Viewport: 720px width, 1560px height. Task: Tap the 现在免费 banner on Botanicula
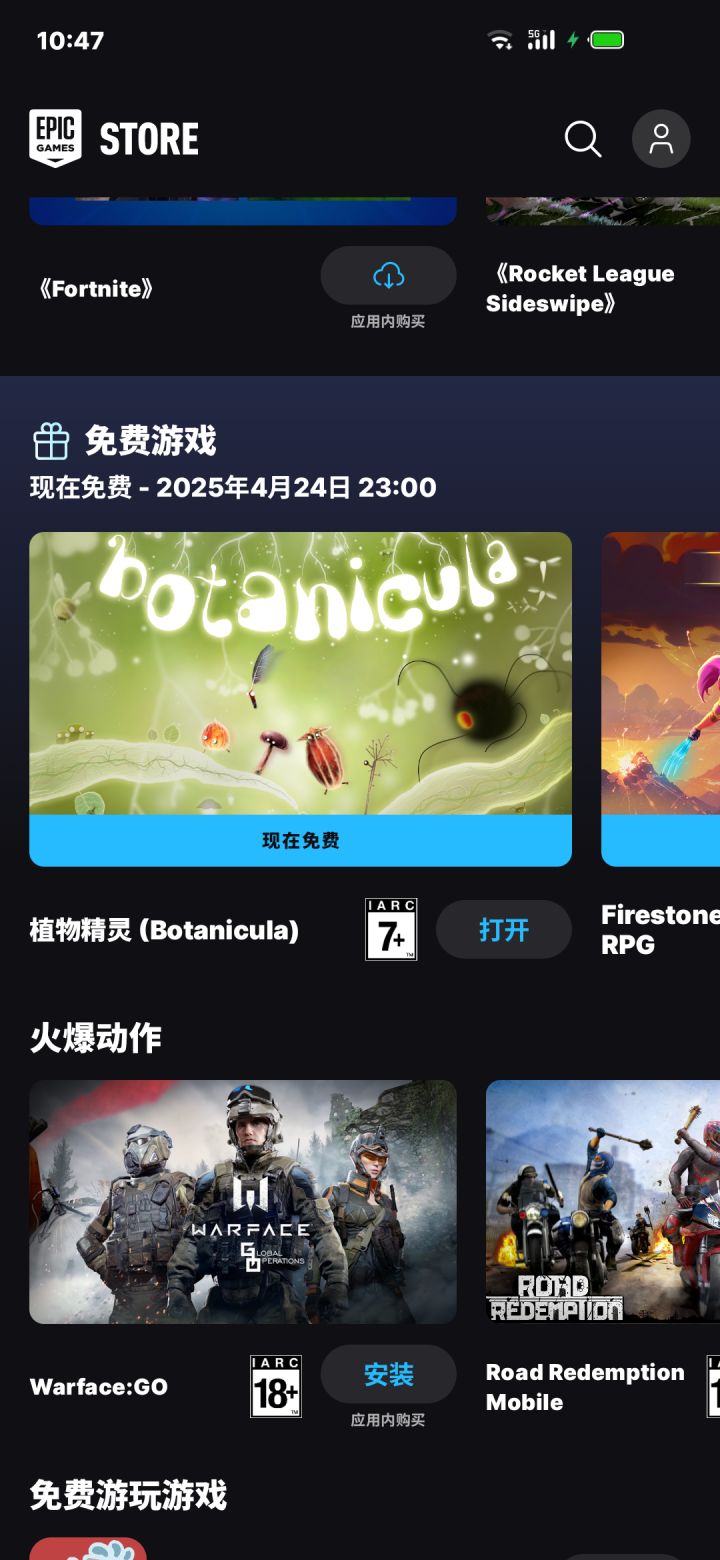[x=299, y=840]
